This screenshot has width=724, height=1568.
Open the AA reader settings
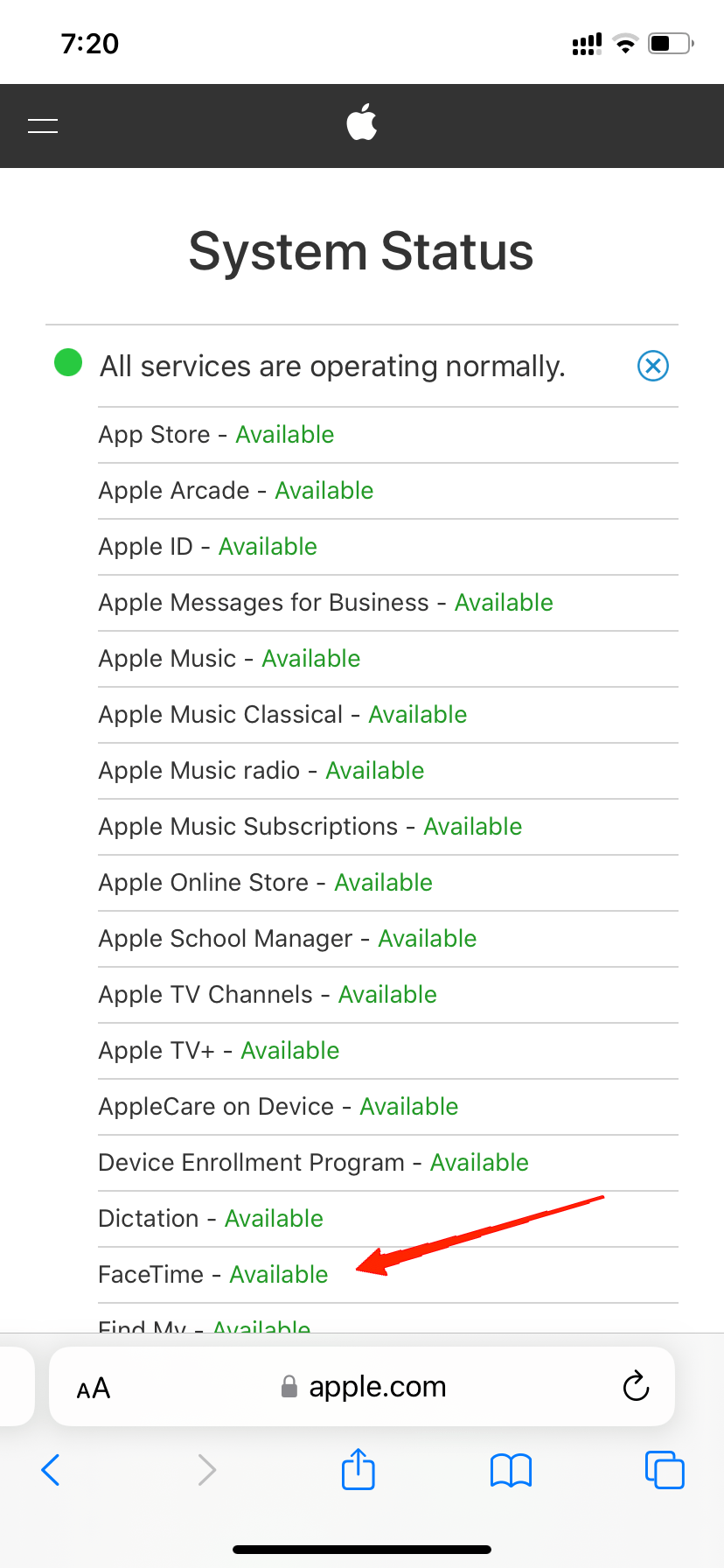tap(94, 1389)
